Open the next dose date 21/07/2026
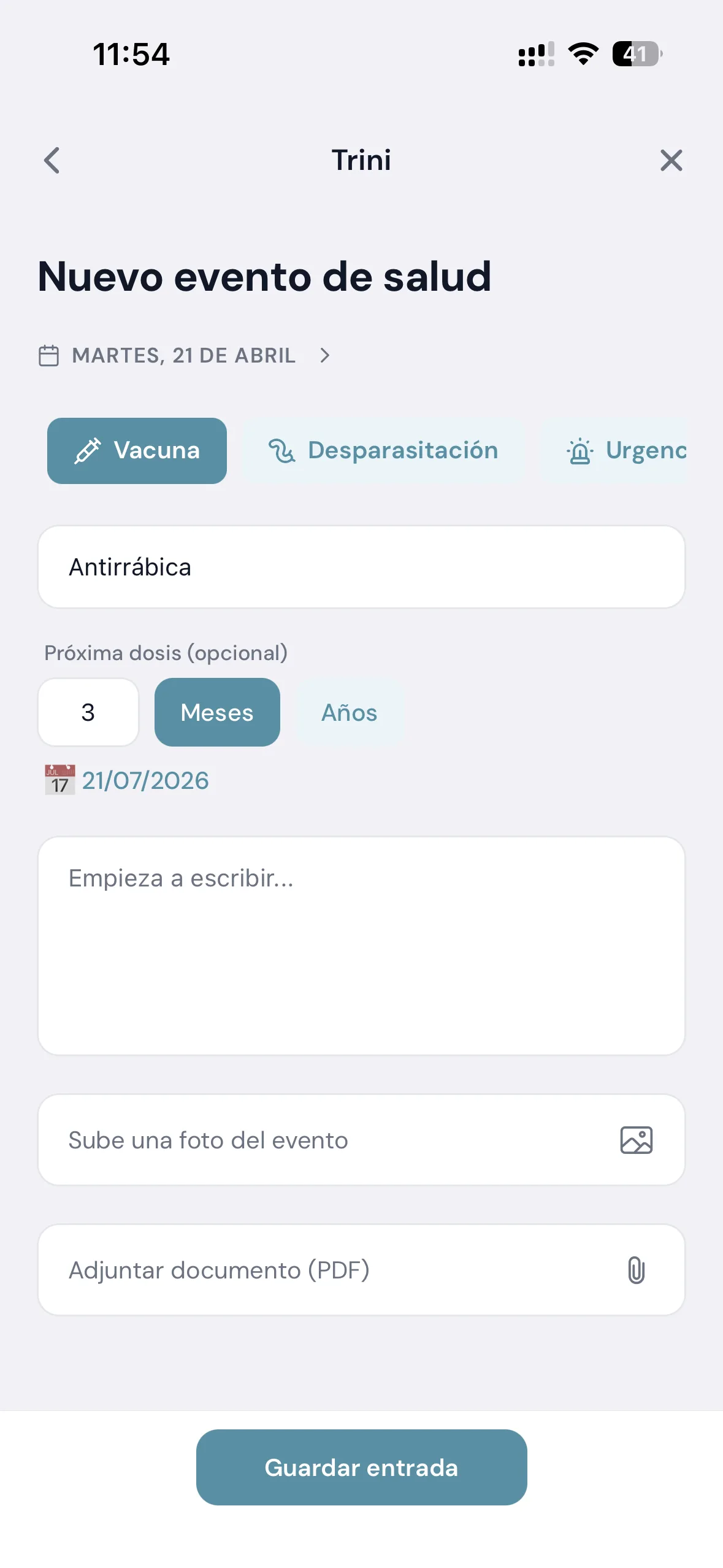Viewport: 723px width, 1568px height. [x=127, y=780]
